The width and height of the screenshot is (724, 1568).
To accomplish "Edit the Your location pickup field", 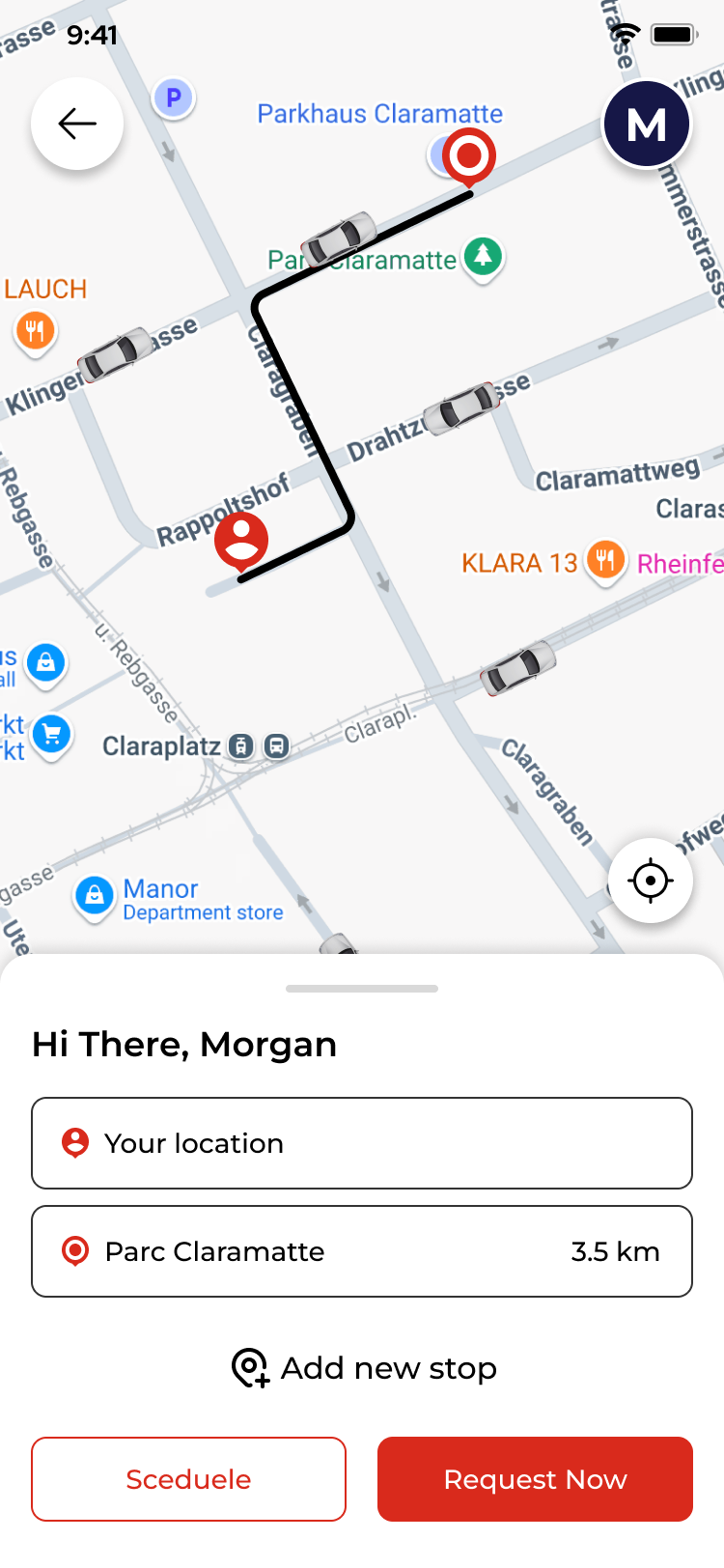I will 362,1143.
